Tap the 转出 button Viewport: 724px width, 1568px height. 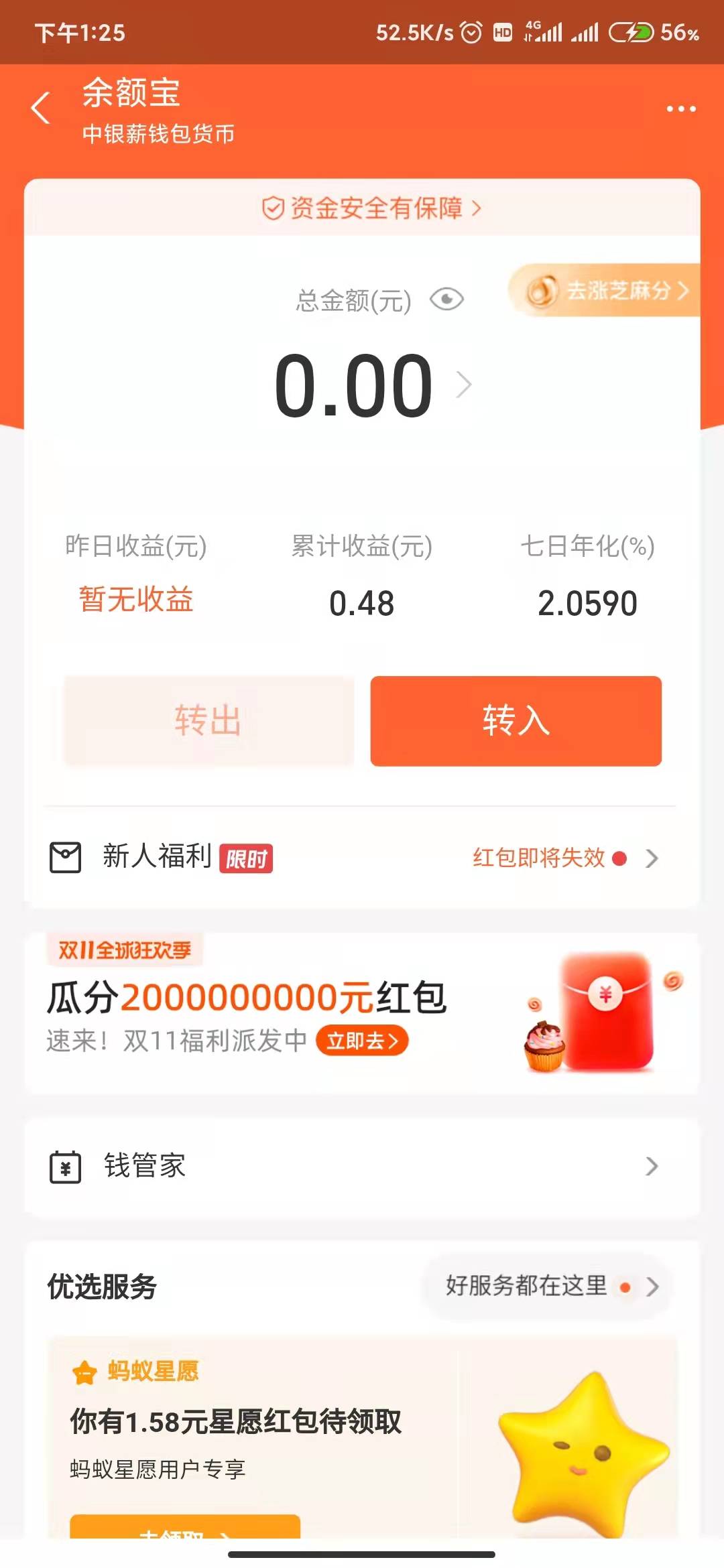tap(208, 721)
